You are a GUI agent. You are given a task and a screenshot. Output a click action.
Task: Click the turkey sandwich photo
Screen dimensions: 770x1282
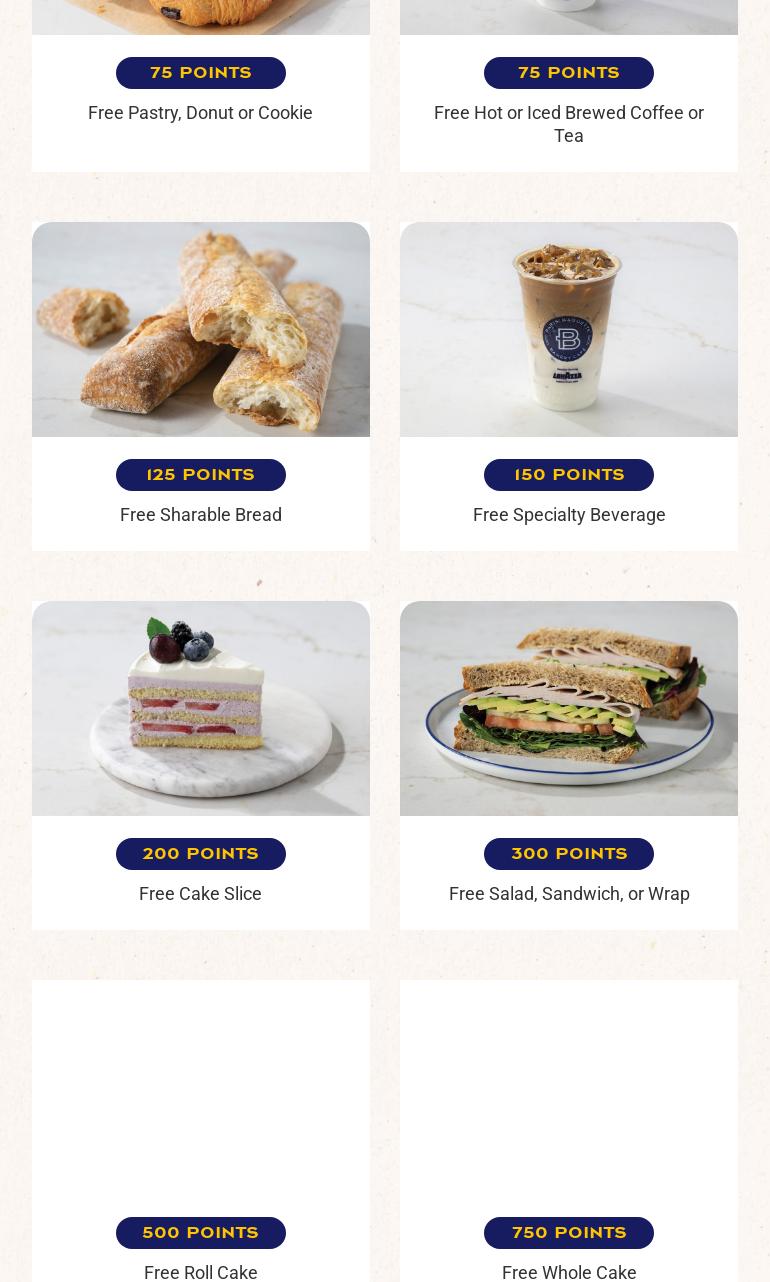(x=568, y=708)
